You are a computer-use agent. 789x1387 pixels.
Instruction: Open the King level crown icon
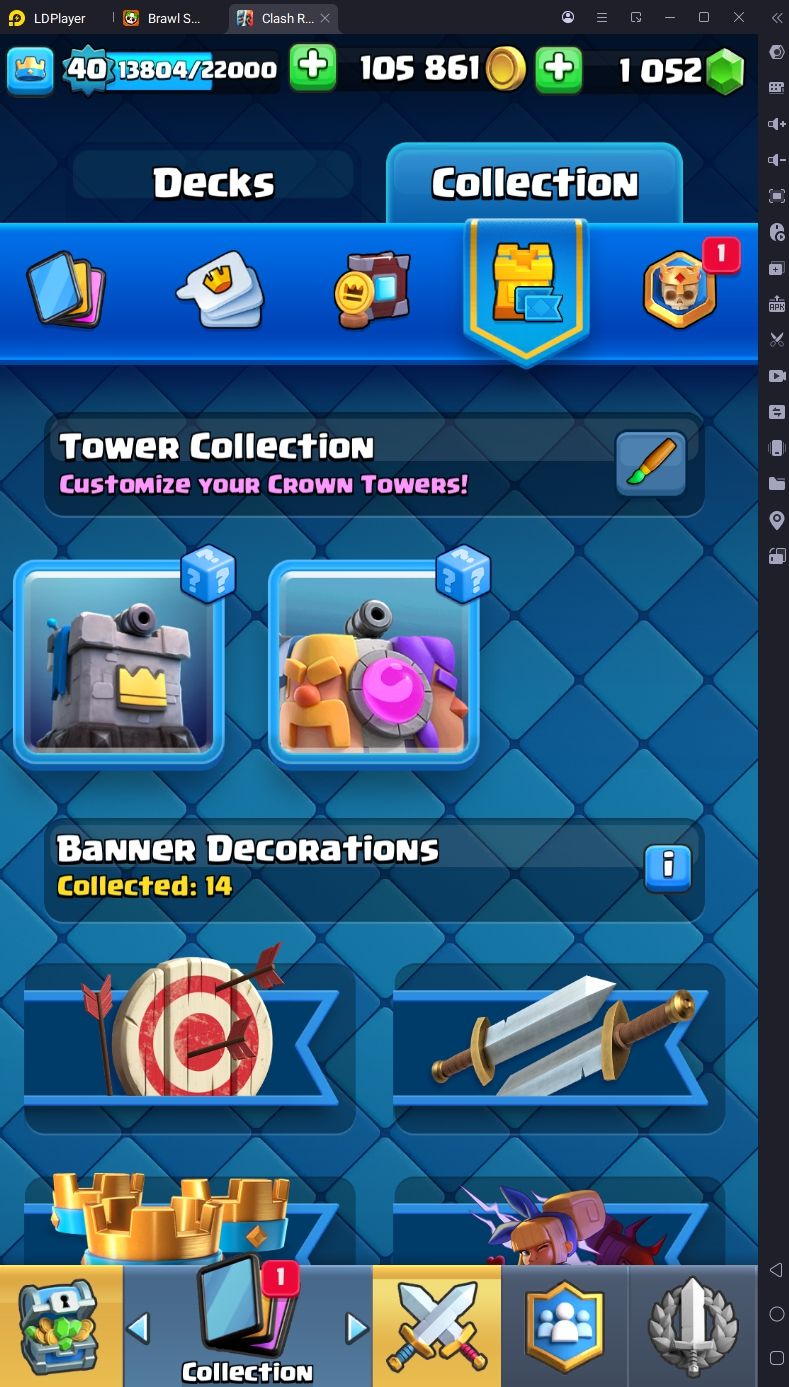[x=31, y=69]
